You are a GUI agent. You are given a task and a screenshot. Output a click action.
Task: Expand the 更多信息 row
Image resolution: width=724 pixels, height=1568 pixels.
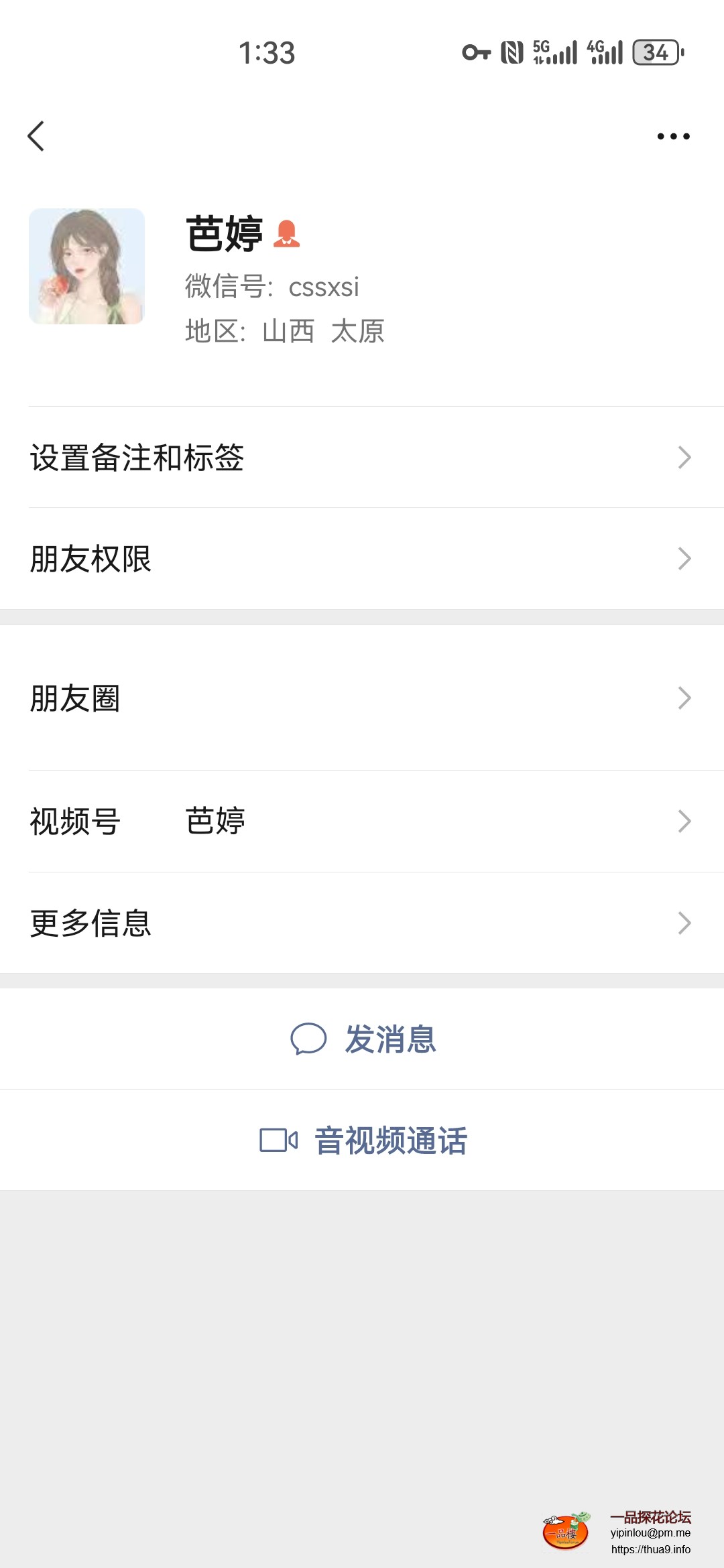(x=362, y=923)
